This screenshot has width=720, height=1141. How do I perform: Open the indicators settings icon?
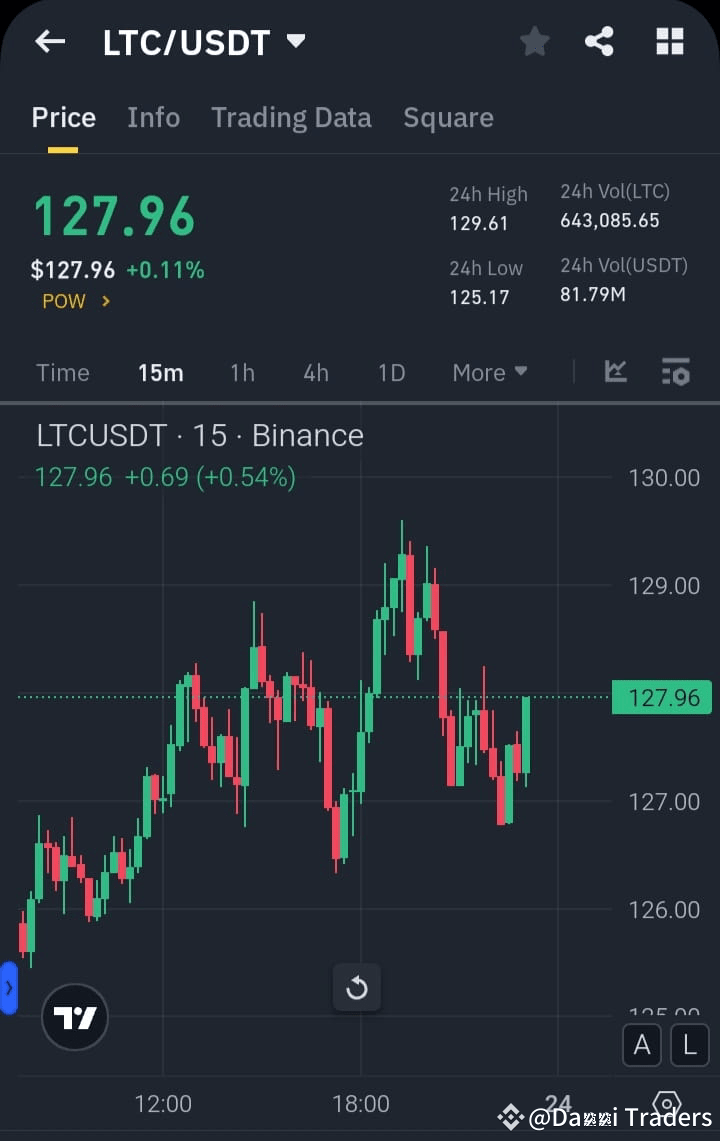click(x=676, y=371)
